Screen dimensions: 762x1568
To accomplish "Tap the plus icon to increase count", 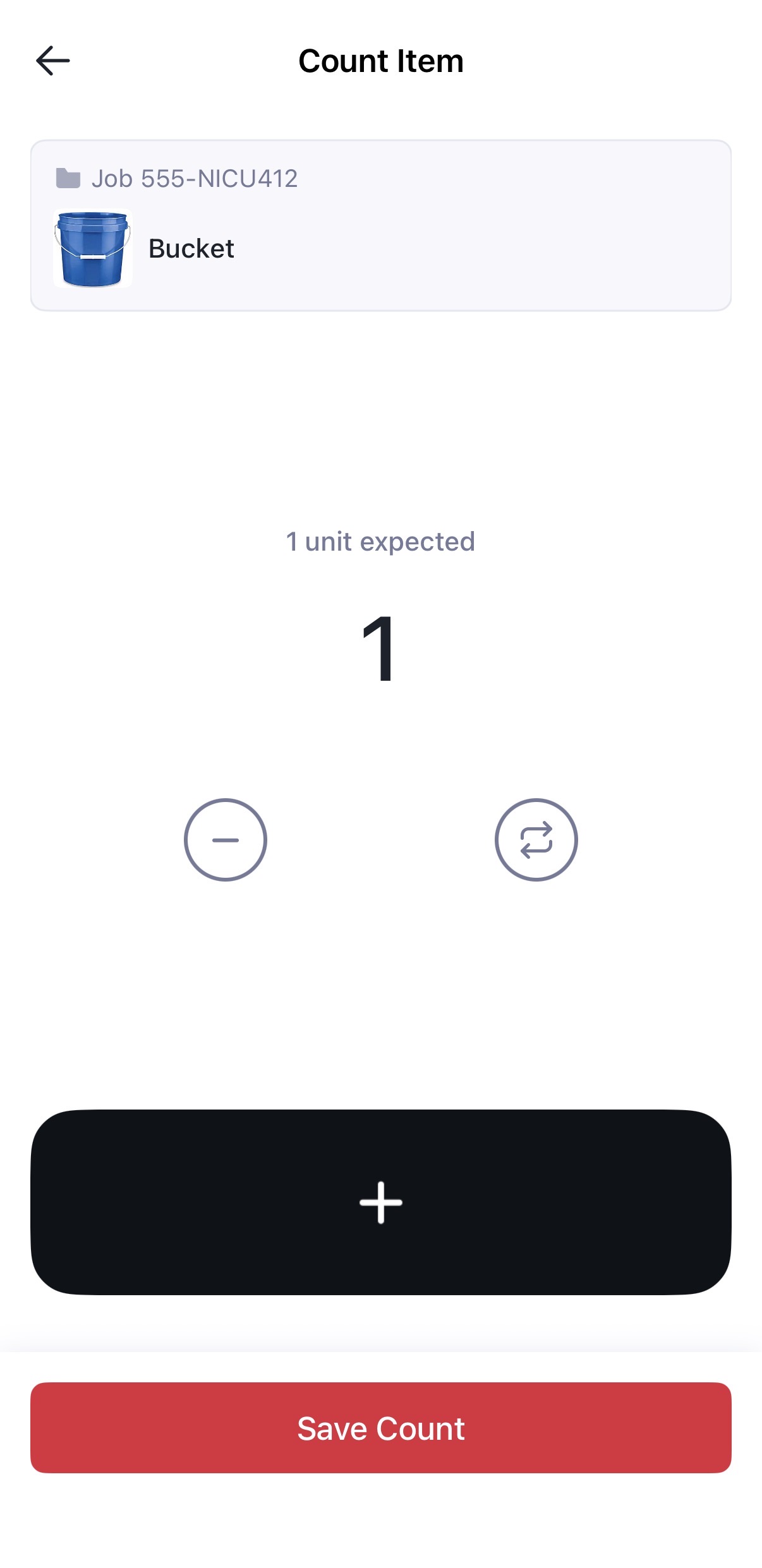I will pos(380,1202).
